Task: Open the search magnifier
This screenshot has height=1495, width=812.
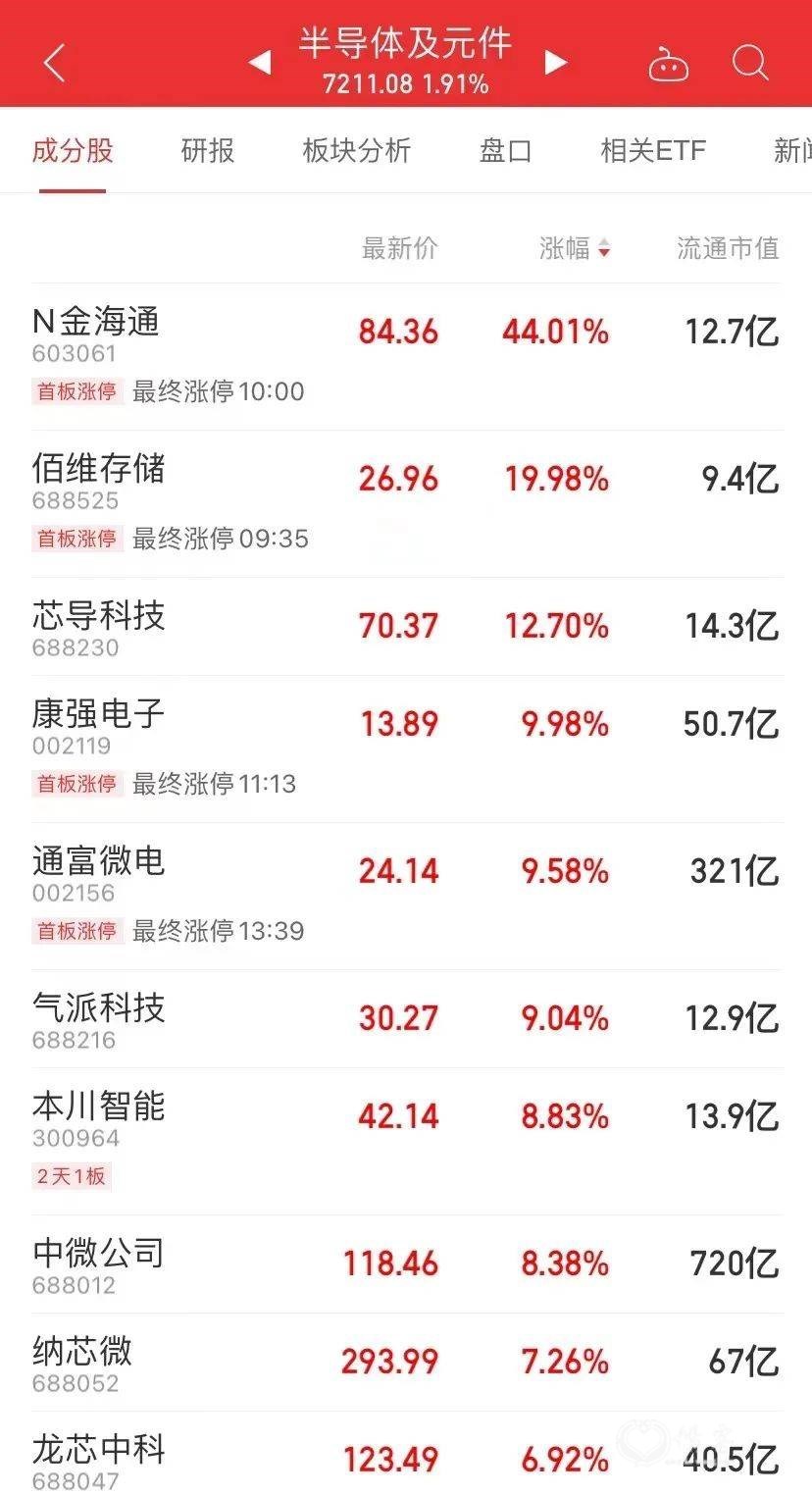Action: coord(750,64)
